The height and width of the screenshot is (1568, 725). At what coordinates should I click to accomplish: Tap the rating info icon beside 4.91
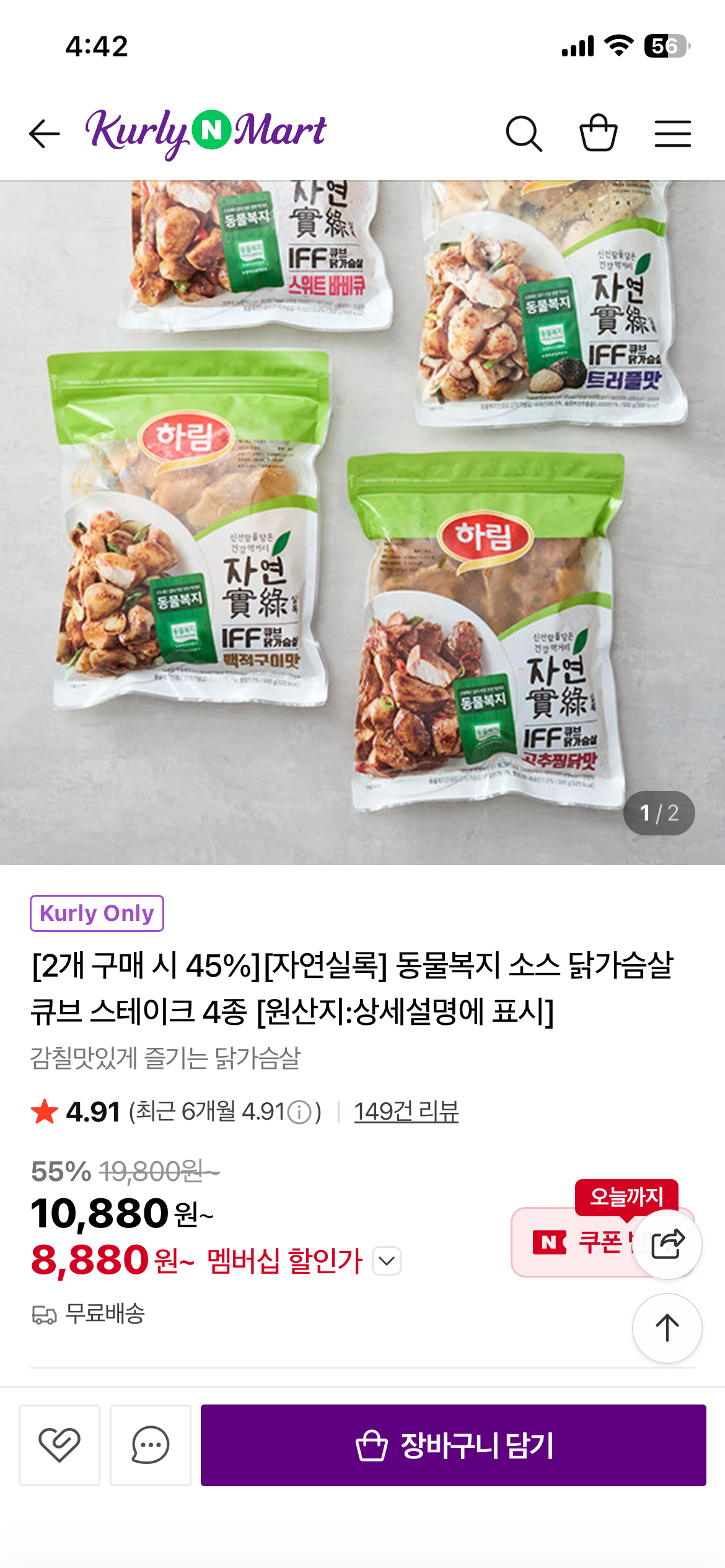pos(300,1112)
